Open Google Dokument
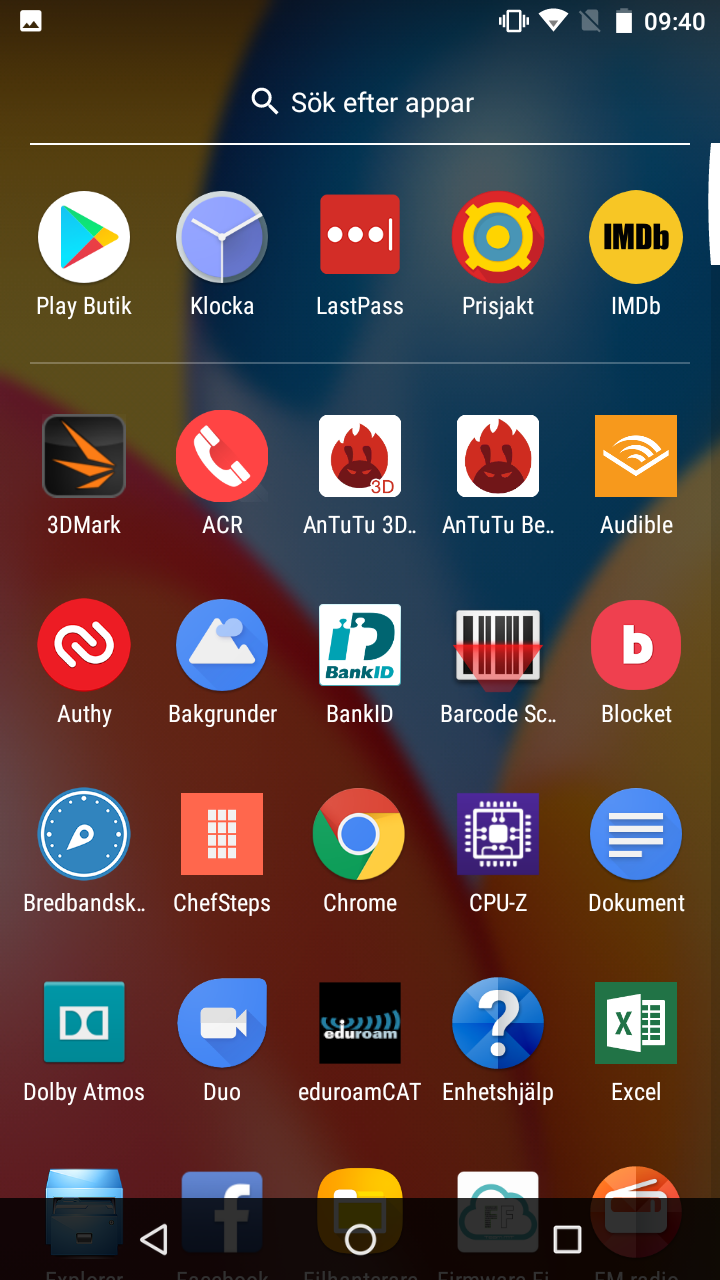This screenshot has height=1280, width=720. pyautogui.click(x=636, y=835)
